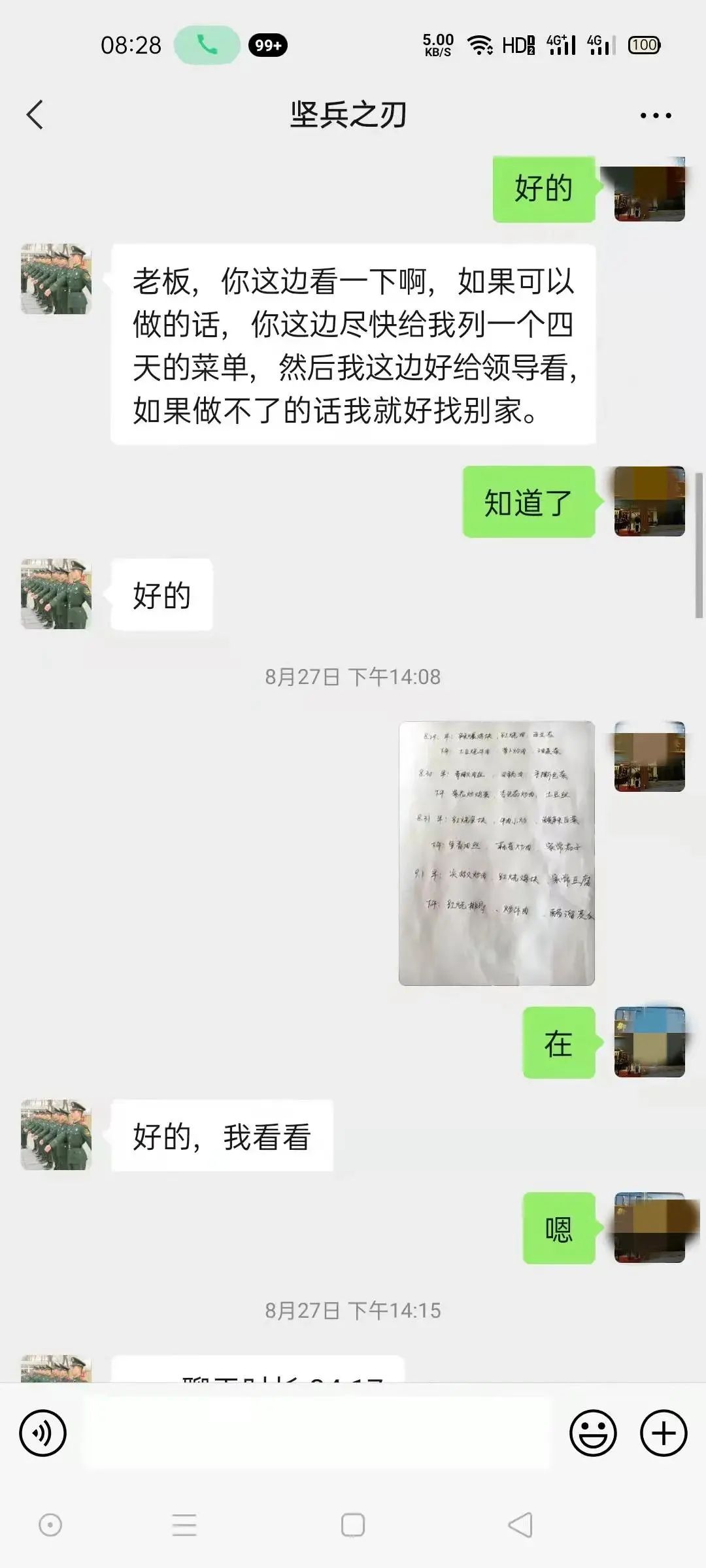The image size is (706, 1568).
Task: Tap the system home button
Action: pyautogui.click(x=353, y=1526)
